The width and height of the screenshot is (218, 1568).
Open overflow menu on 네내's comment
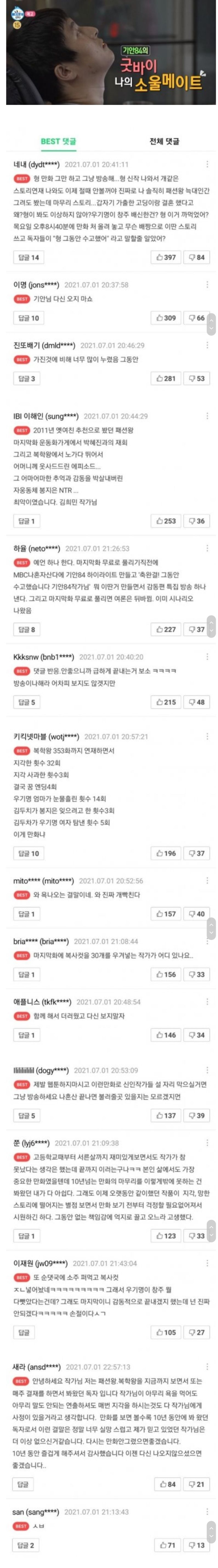208,164
